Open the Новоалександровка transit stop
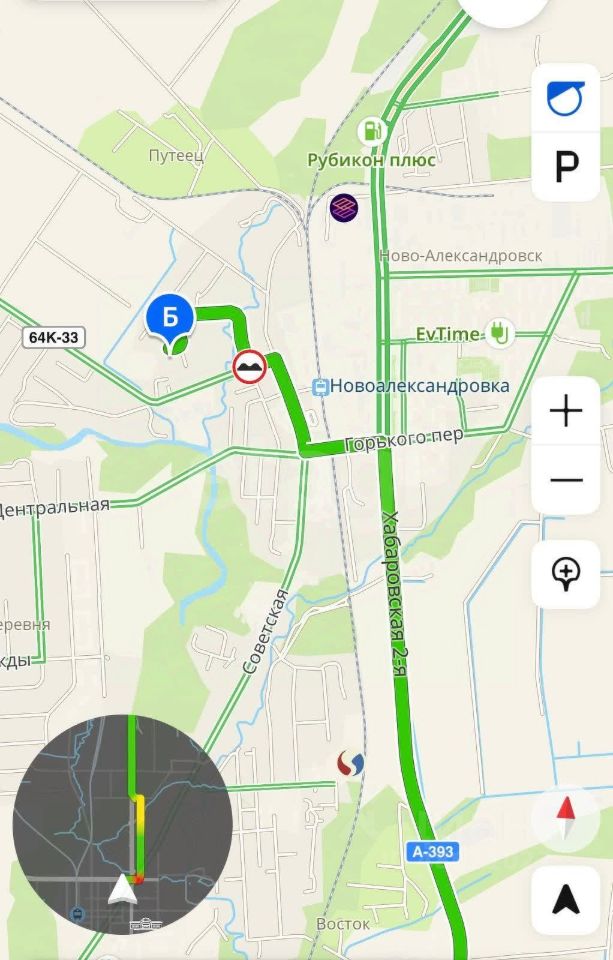This screenshot has height=960, width=613. click(x=321, y=386)
